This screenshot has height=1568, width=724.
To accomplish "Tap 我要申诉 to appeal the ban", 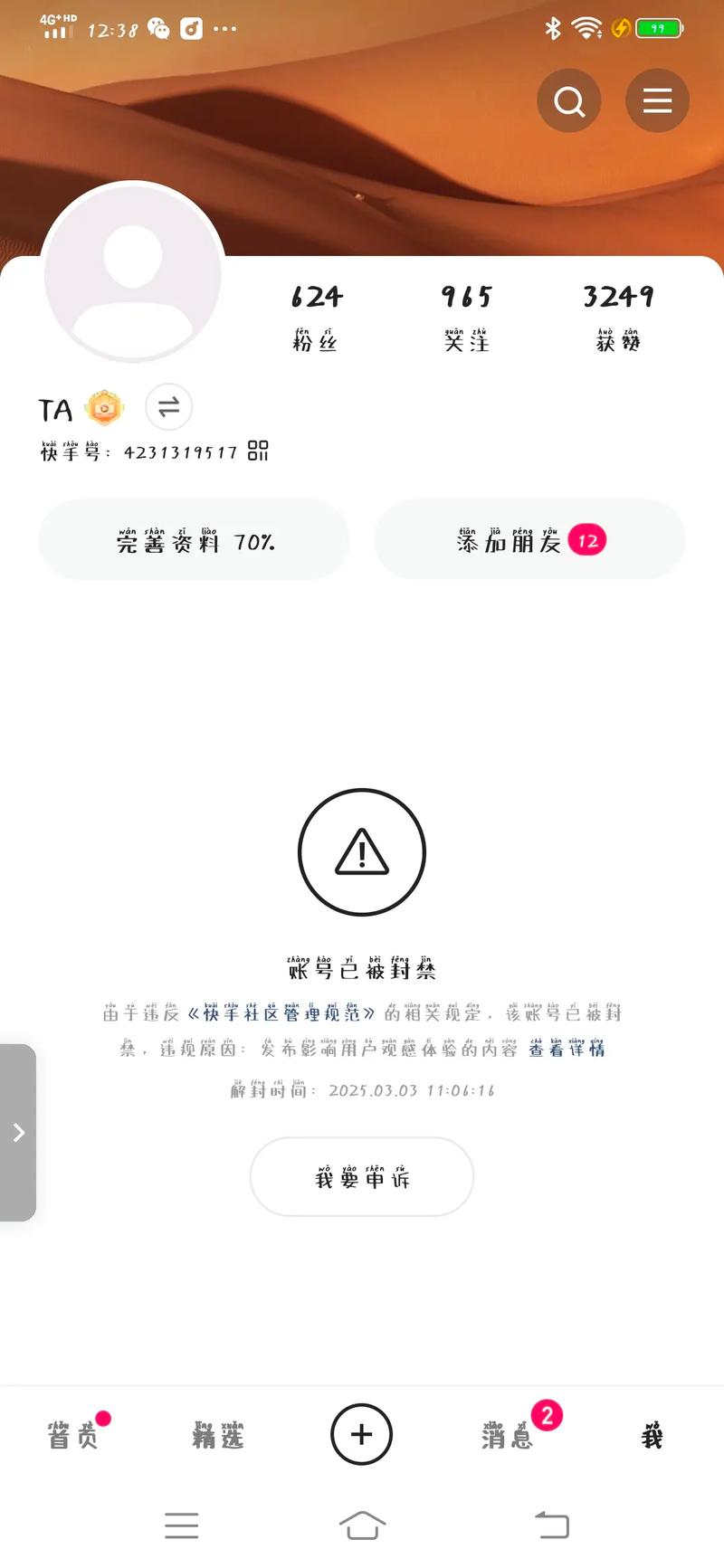I will coord(361,1177).
